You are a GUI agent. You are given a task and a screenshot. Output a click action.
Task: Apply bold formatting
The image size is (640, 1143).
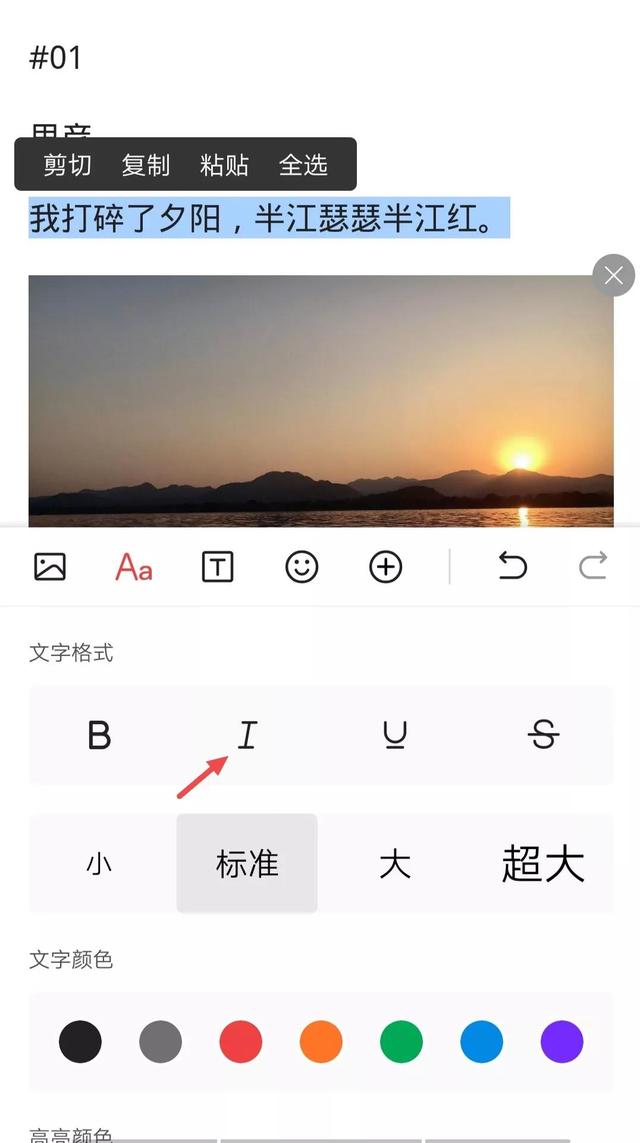coord(99,736)
